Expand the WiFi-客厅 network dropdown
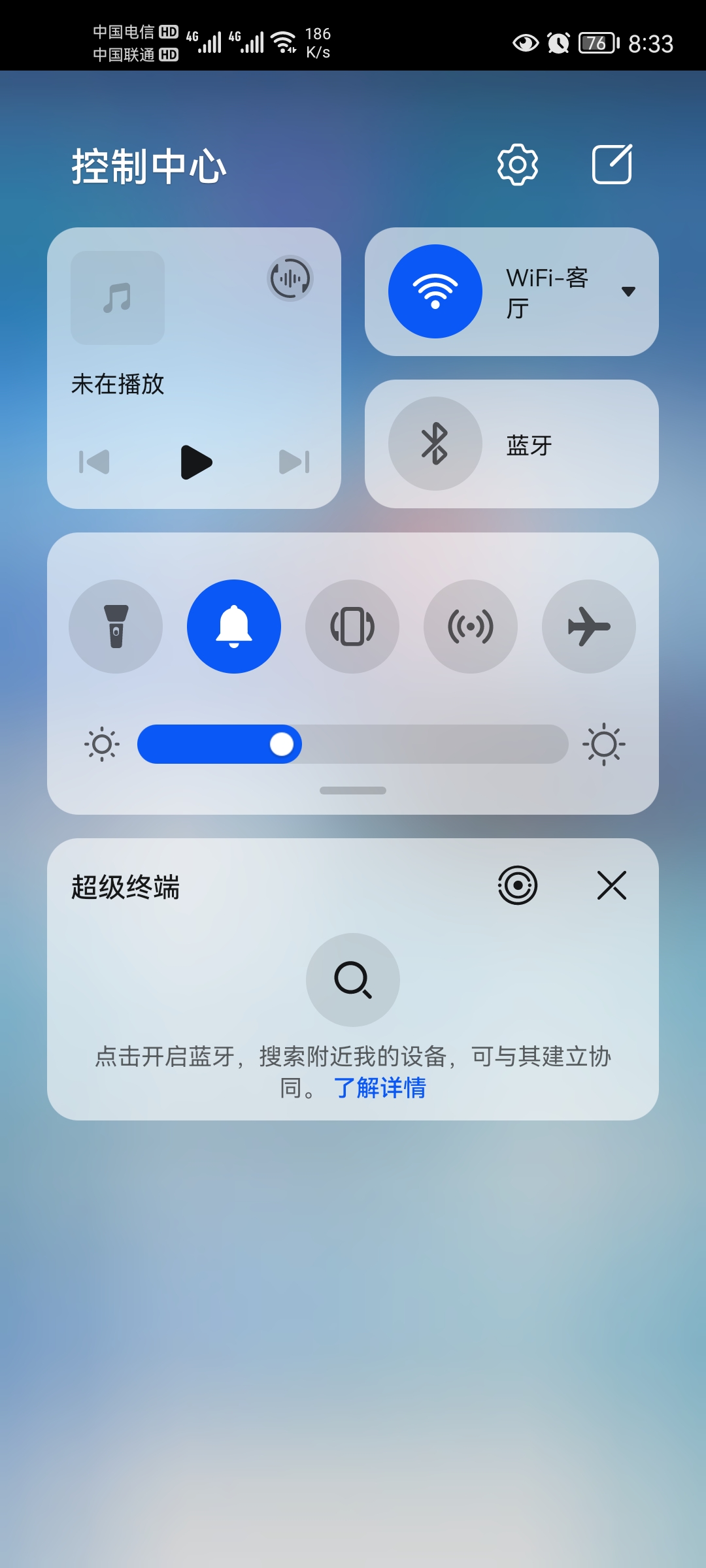The height and width of the screenshot is (1568, 706). [627, 293]
